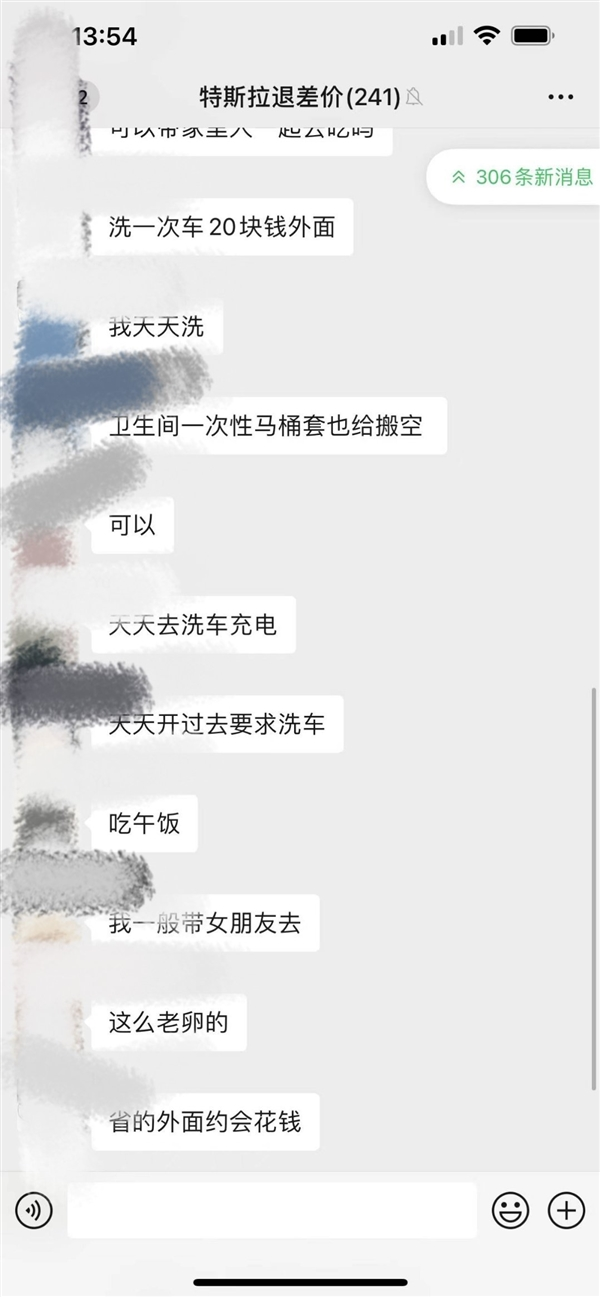Open the emoji picker
This screenshot has width=600, height=1297.
pos(511,1211)
